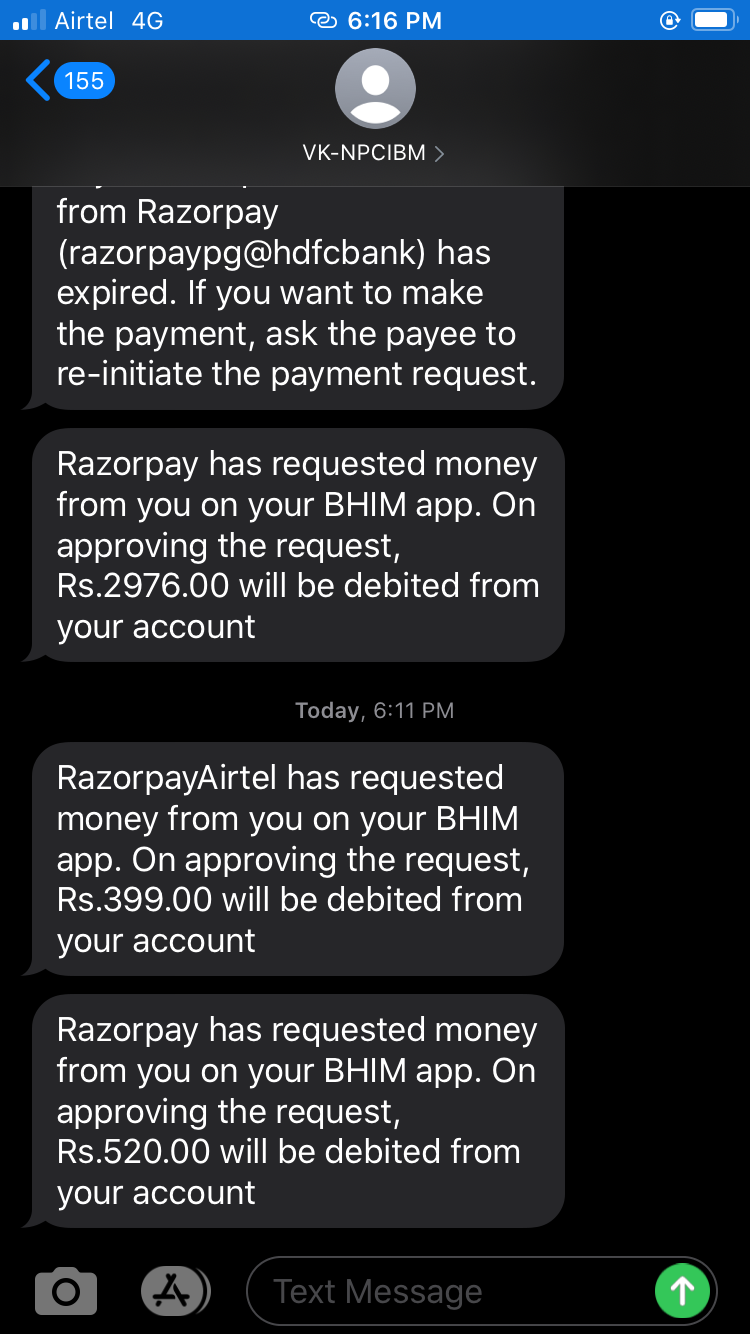Open the camera to attach a photo

click(66, 1291)
